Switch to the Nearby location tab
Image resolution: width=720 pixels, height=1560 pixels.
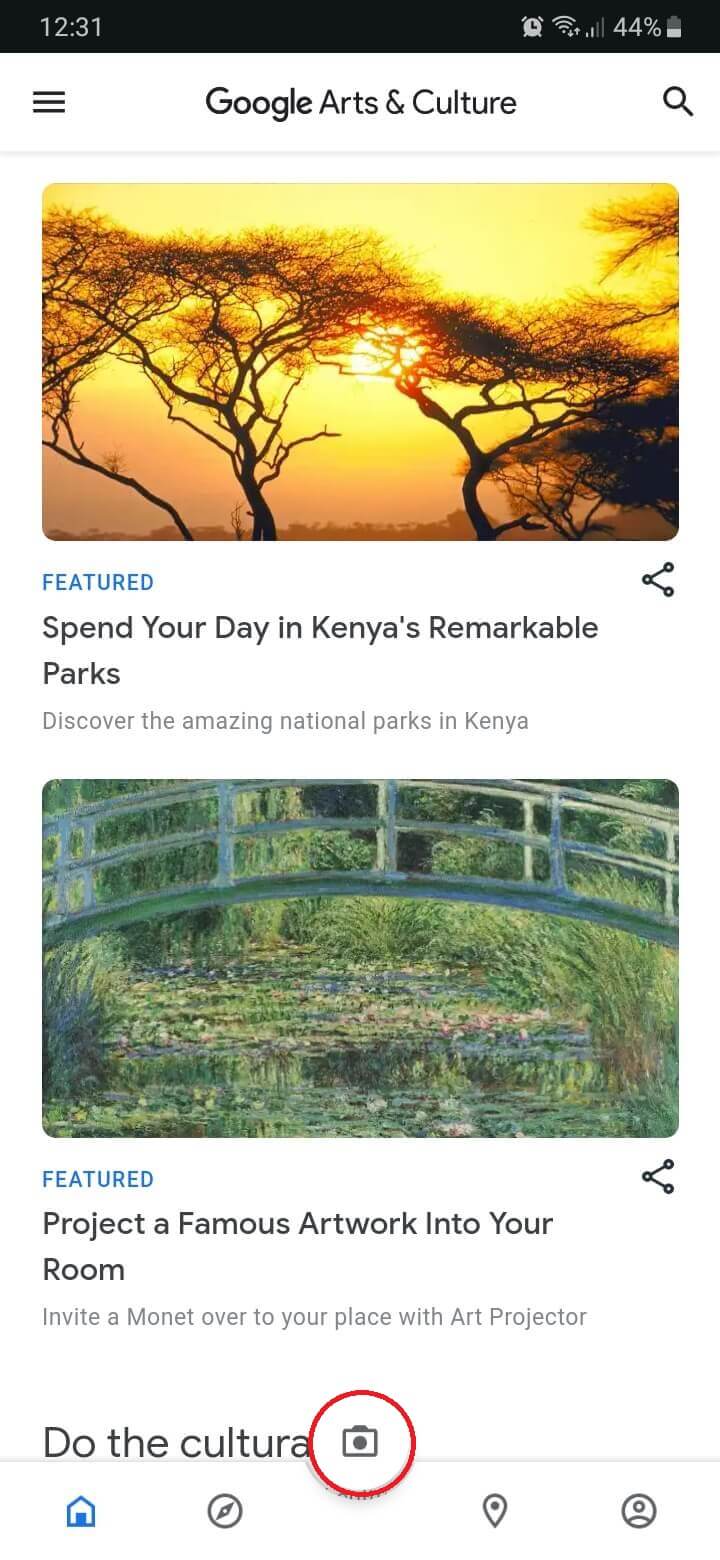click(494, 1512)
